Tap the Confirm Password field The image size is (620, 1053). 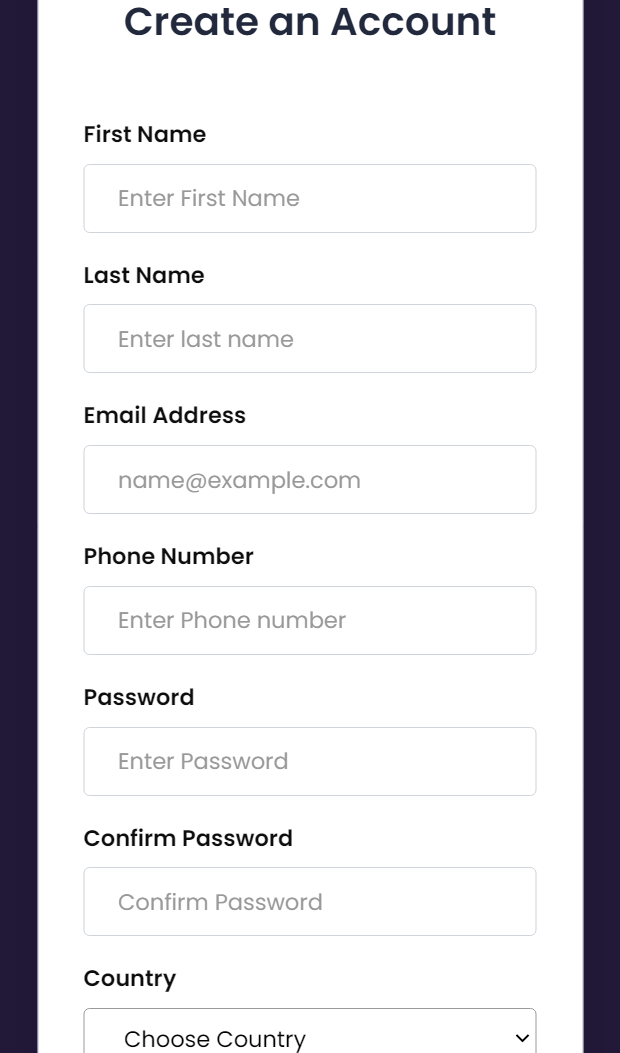pos(310,902)
